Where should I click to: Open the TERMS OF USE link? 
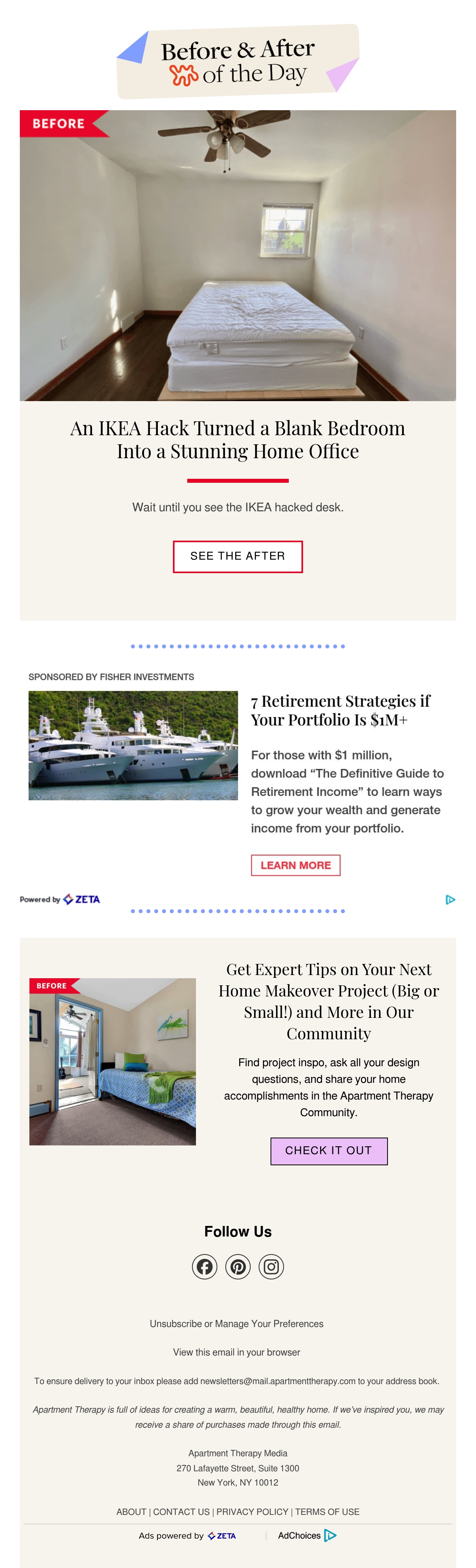tap(327, 1512)
